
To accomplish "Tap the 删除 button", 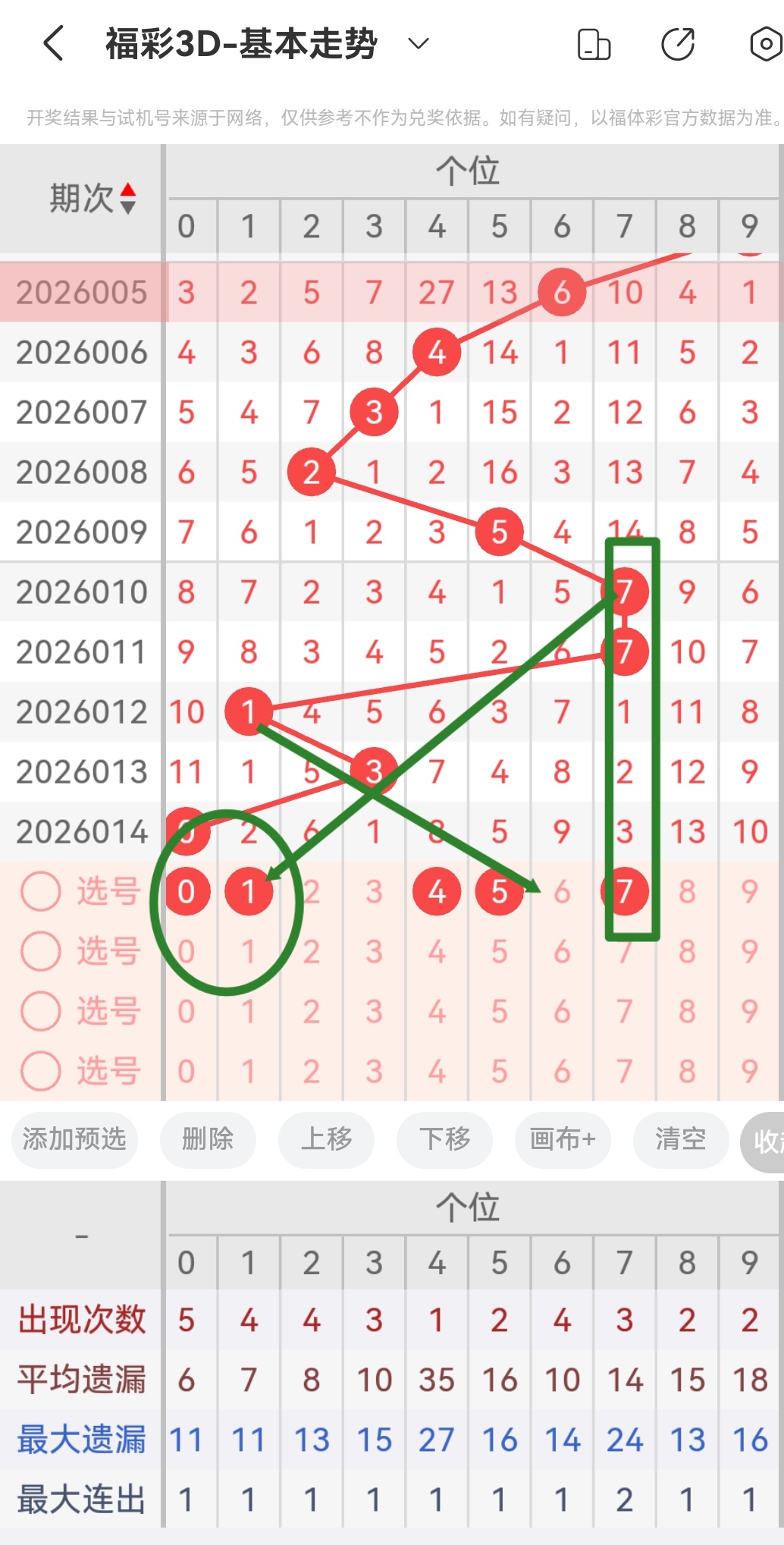I will 207,1140.
